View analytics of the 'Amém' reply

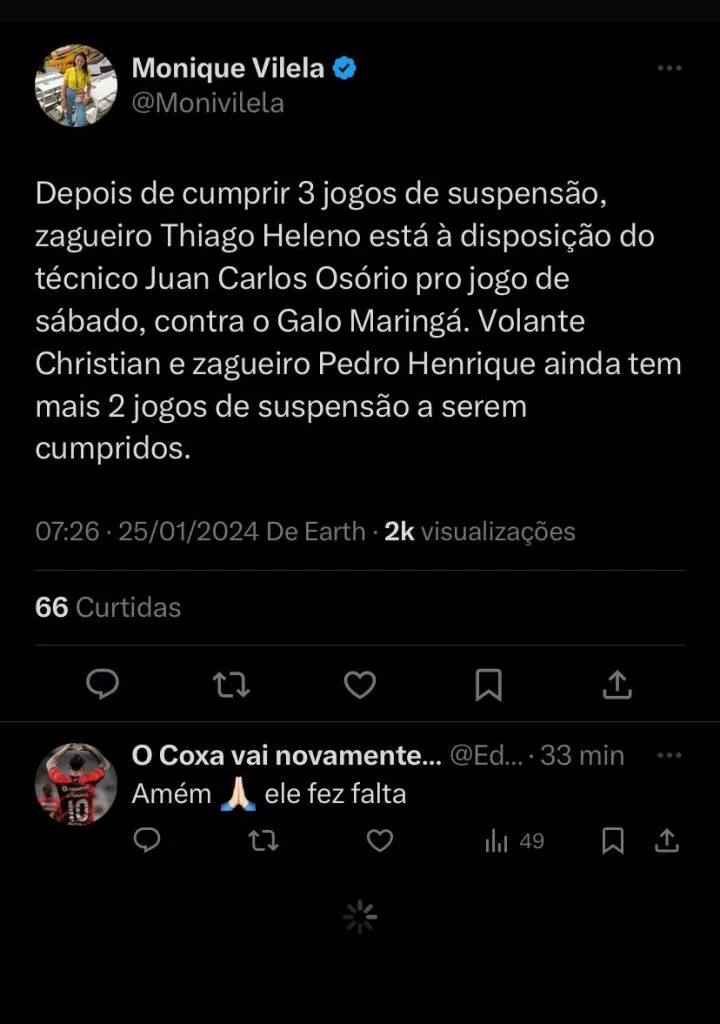pos(514,841)
